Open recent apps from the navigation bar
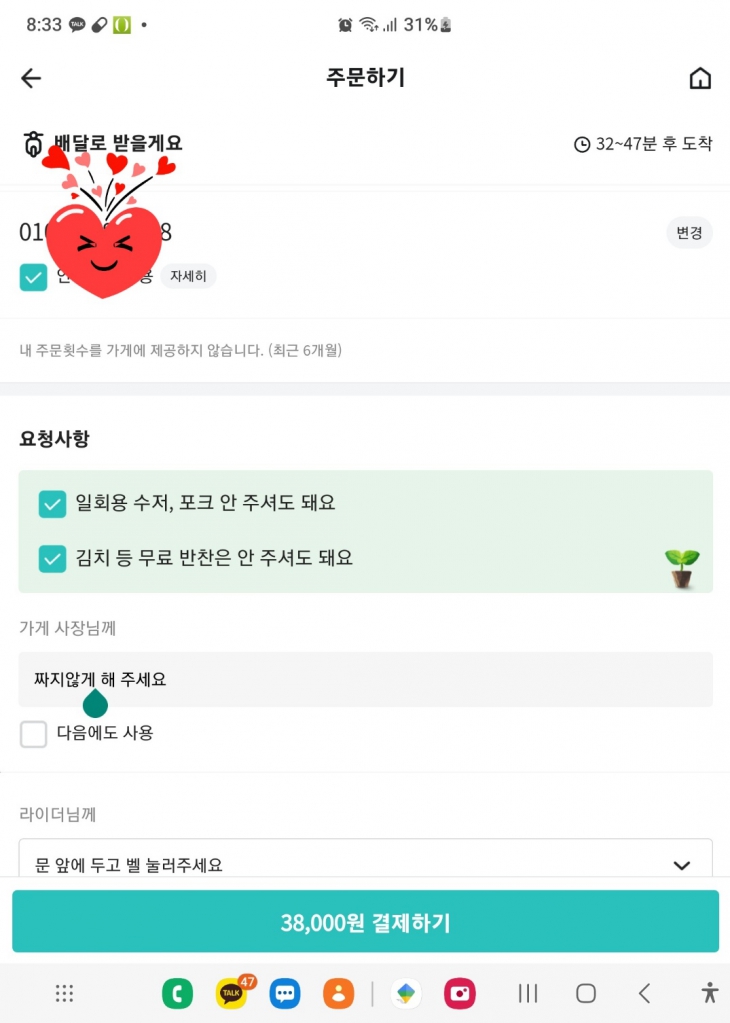The image size is (730, 1023). point(528,993)
